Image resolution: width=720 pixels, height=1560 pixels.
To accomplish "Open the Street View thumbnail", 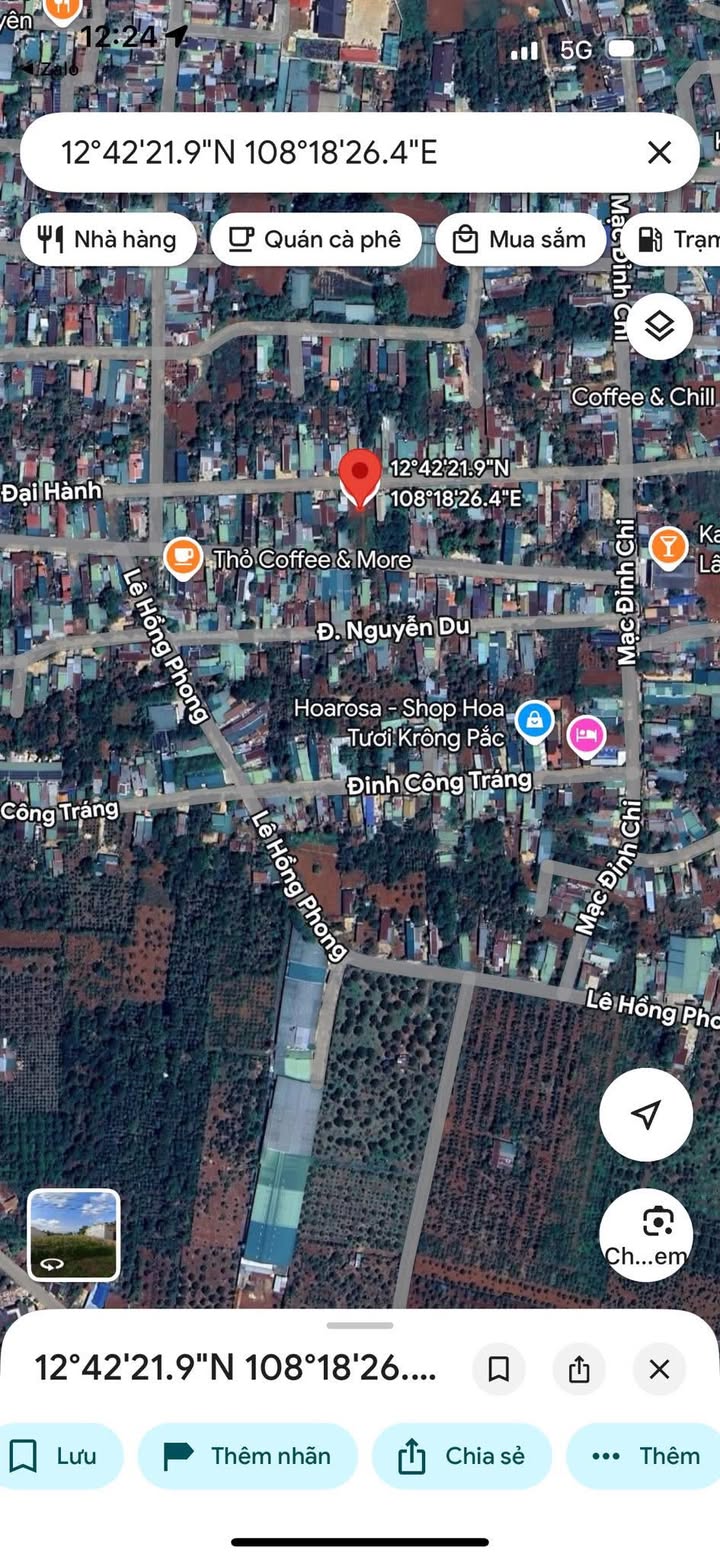I will 74,1234.
